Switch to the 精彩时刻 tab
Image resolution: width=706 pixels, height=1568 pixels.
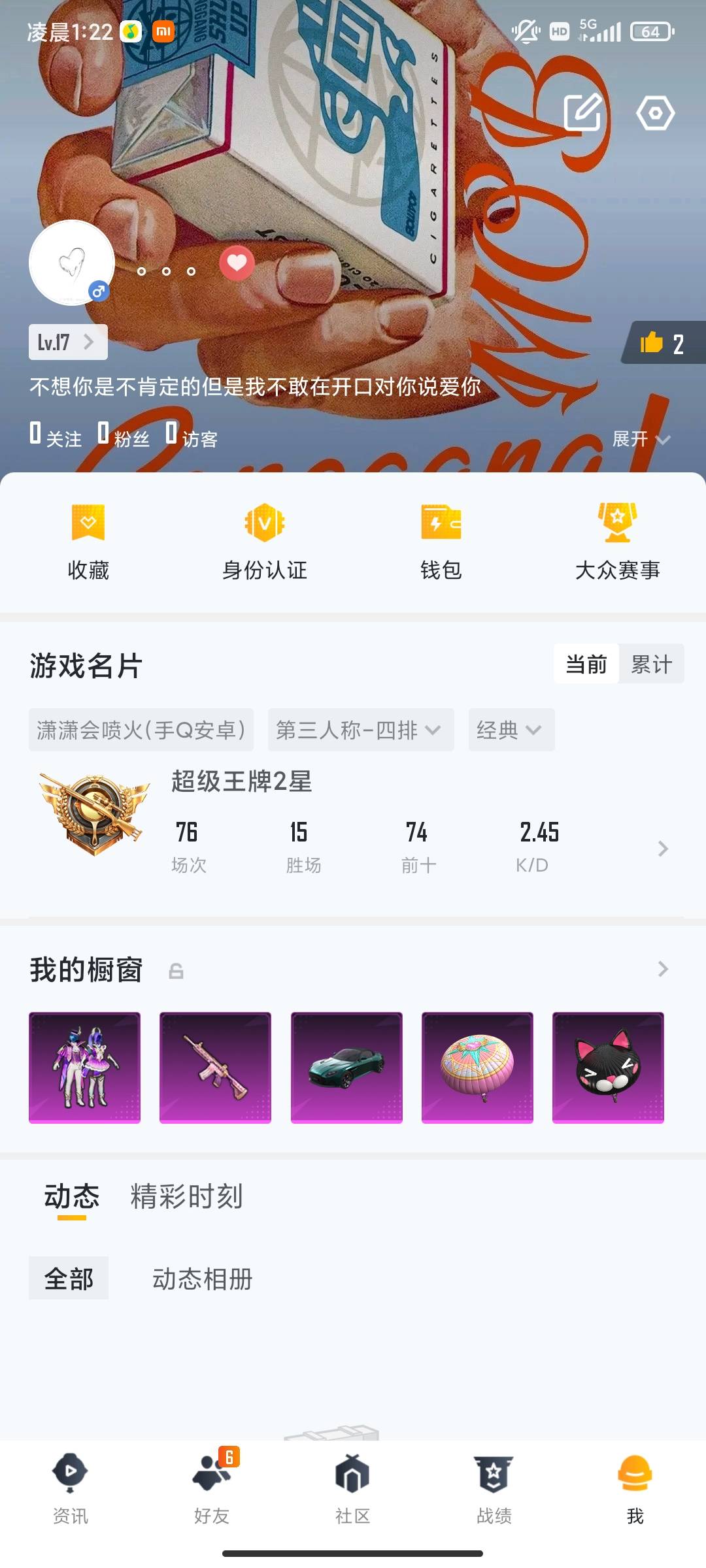pos(187,1196)
